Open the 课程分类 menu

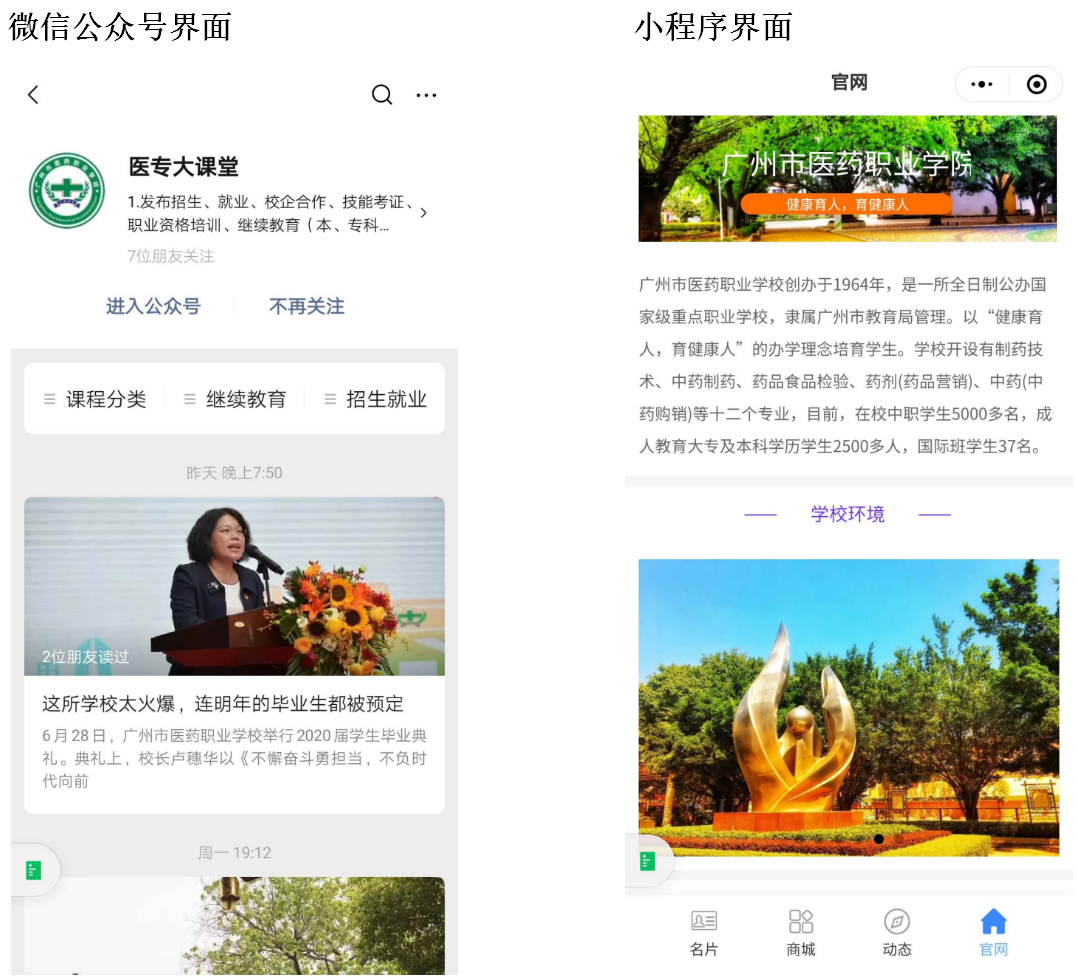(95, 399)
